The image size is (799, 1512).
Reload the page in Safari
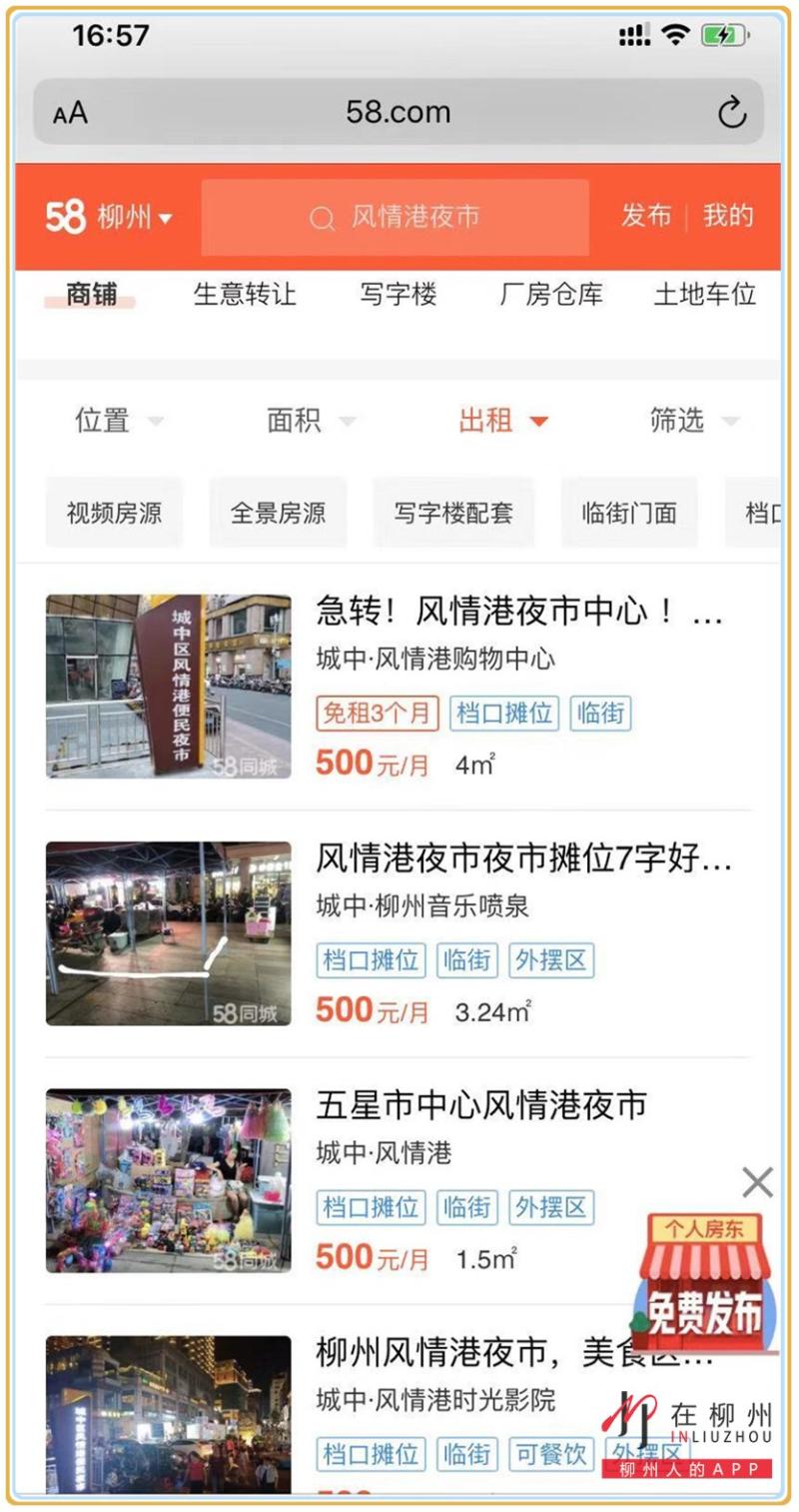(x=732, y=113)
